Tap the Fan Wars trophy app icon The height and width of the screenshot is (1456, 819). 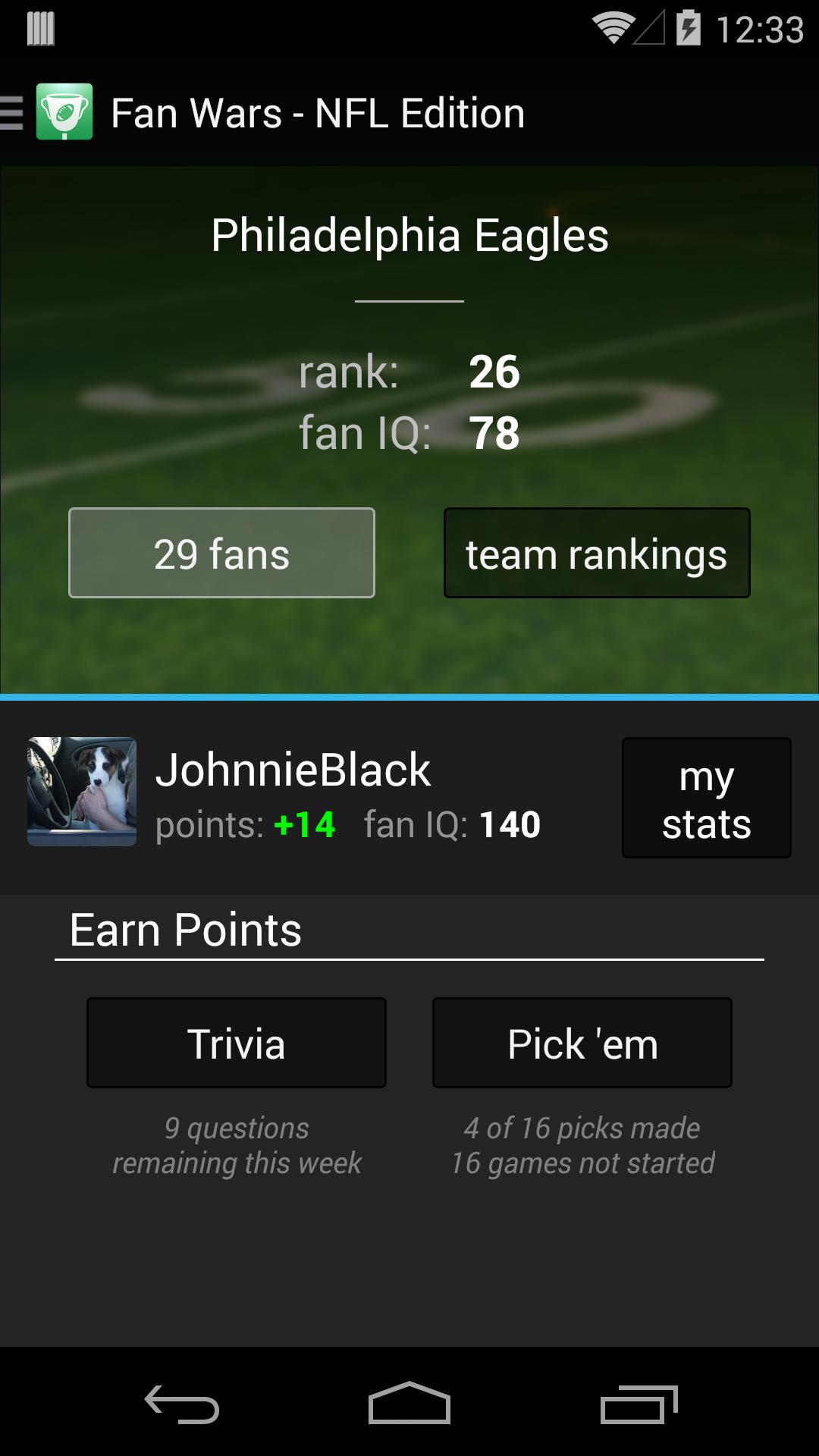64,112
